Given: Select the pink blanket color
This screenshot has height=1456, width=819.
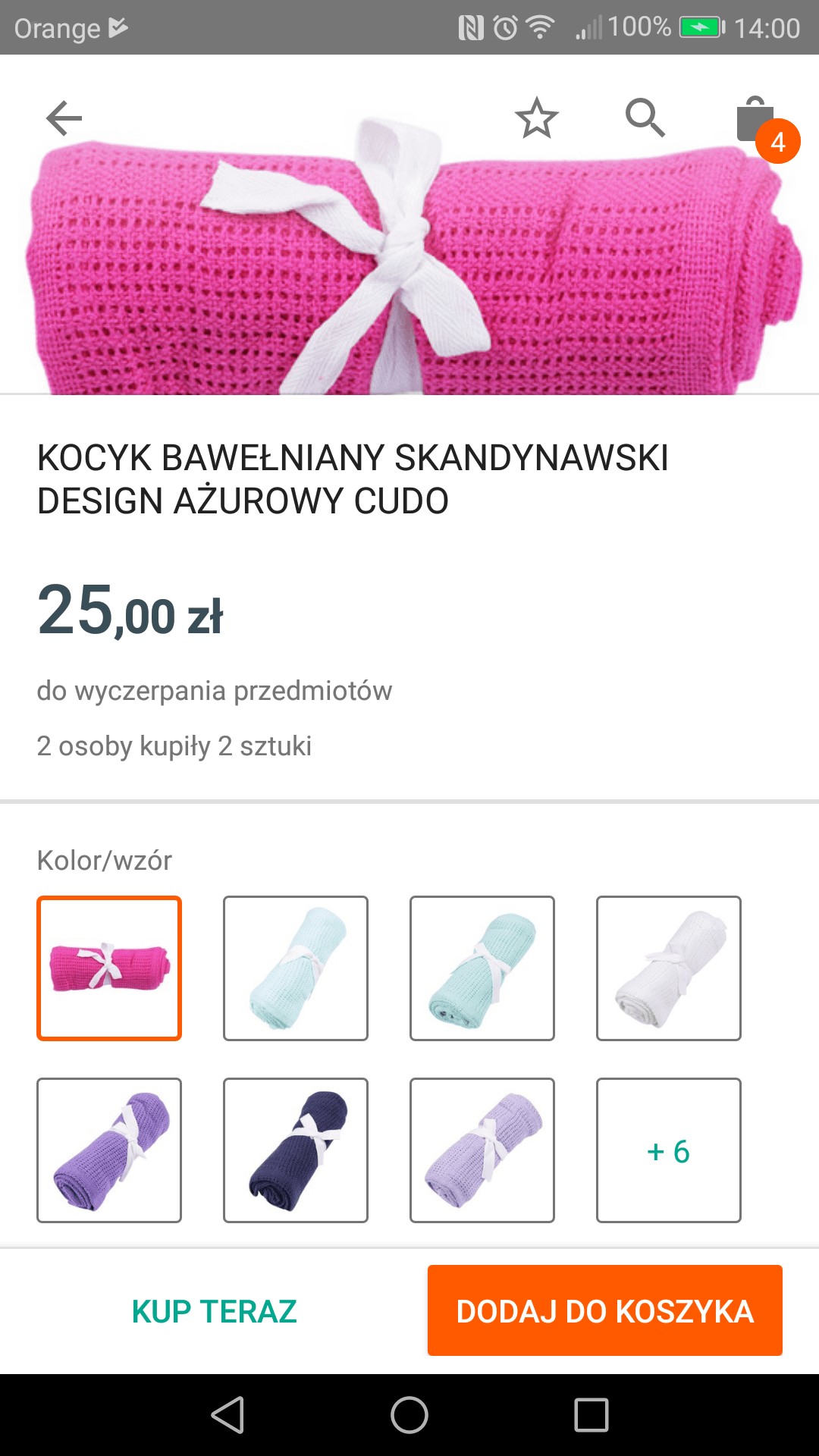Looking at the screenshot, I should pos(109,968).
